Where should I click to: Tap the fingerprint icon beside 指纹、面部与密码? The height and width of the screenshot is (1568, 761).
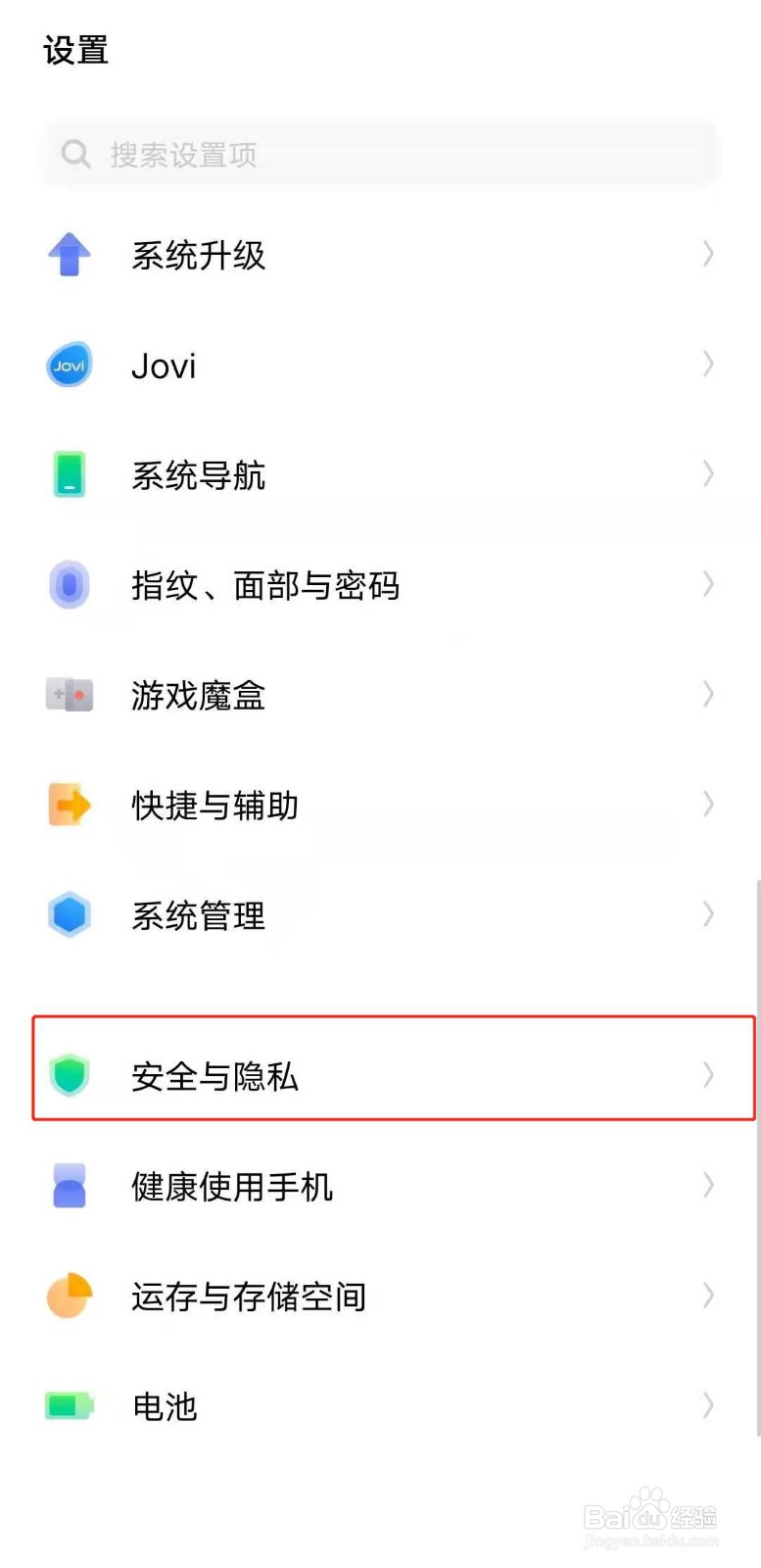(x=69, y=584)
